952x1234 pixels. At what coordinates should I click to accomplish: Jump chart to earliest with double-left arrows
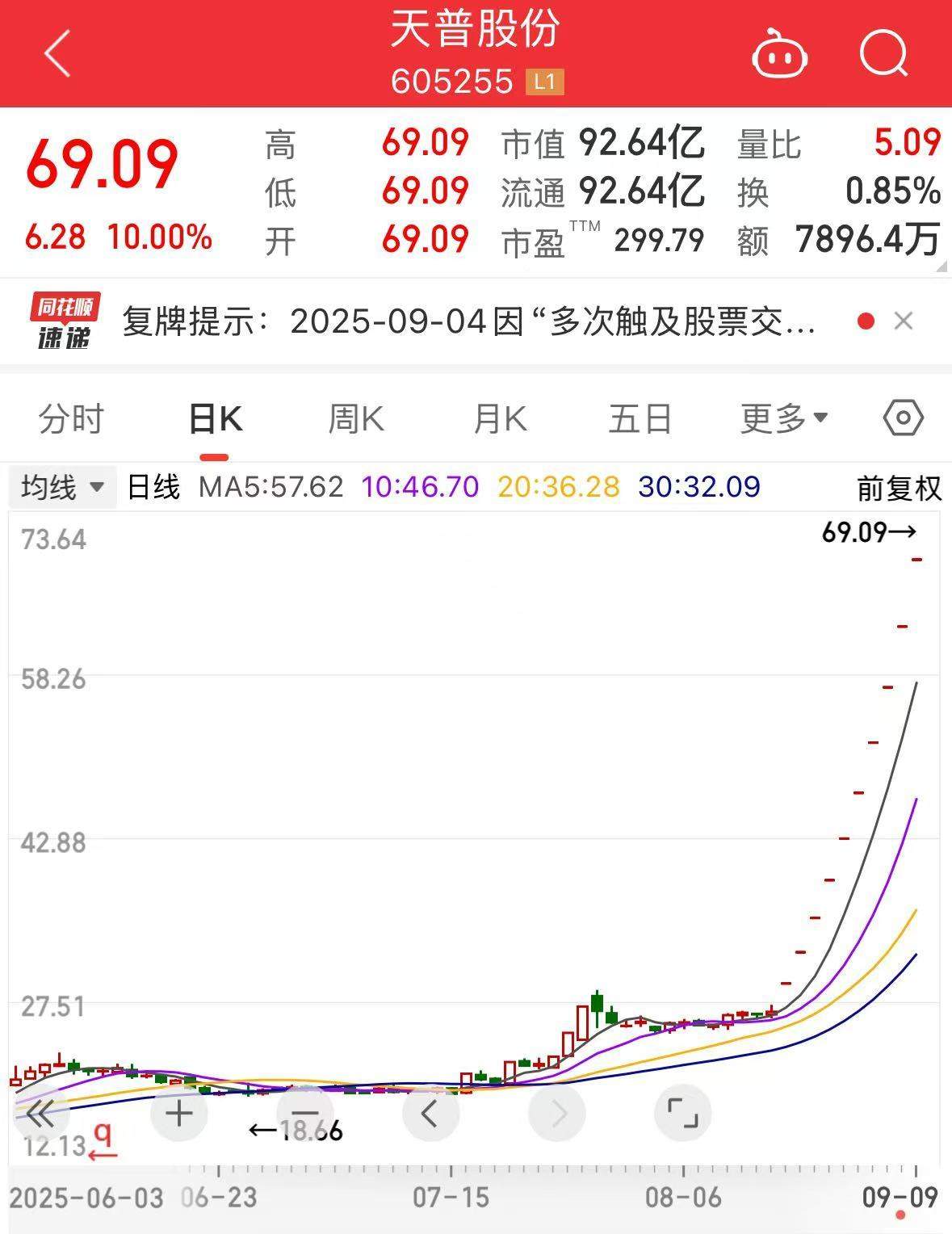click(x=40, y=1114)
